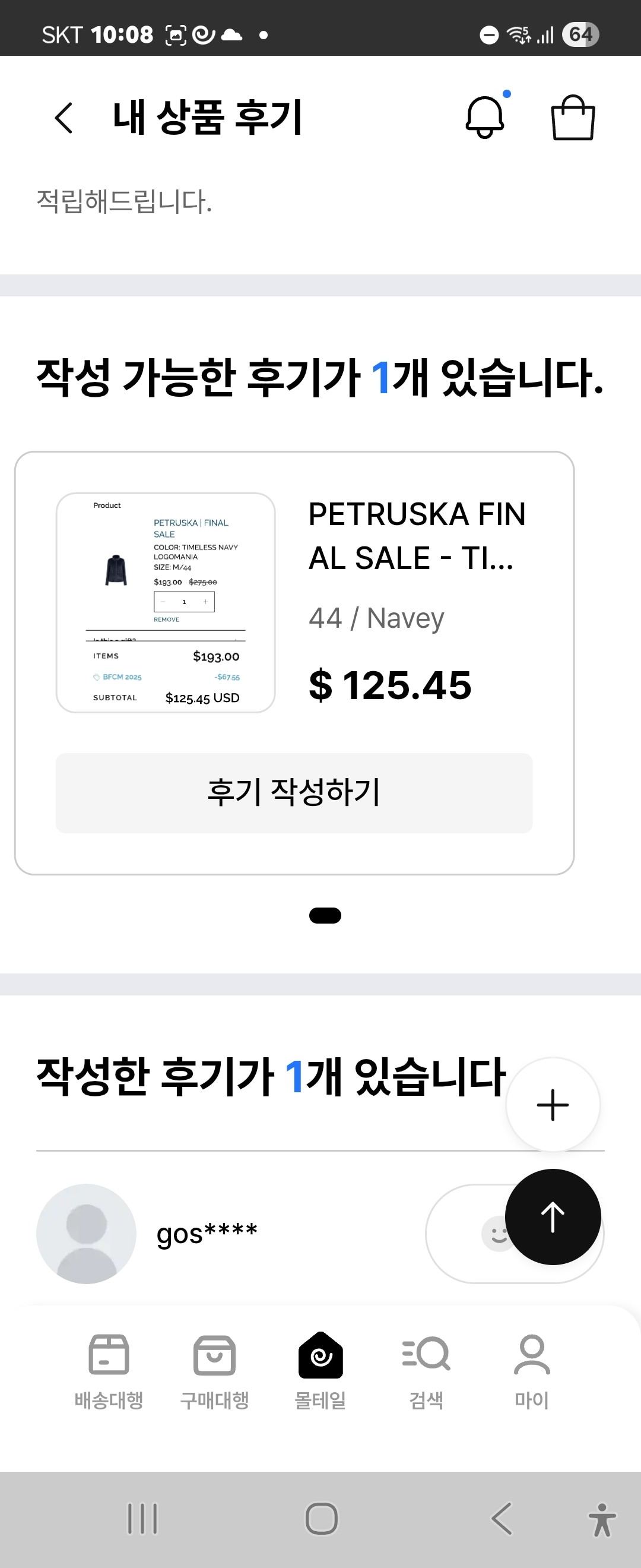Viewport: 641px width, 1568px height.
Task: Tap 후기 작성하기 button
Action: (294, 792)
